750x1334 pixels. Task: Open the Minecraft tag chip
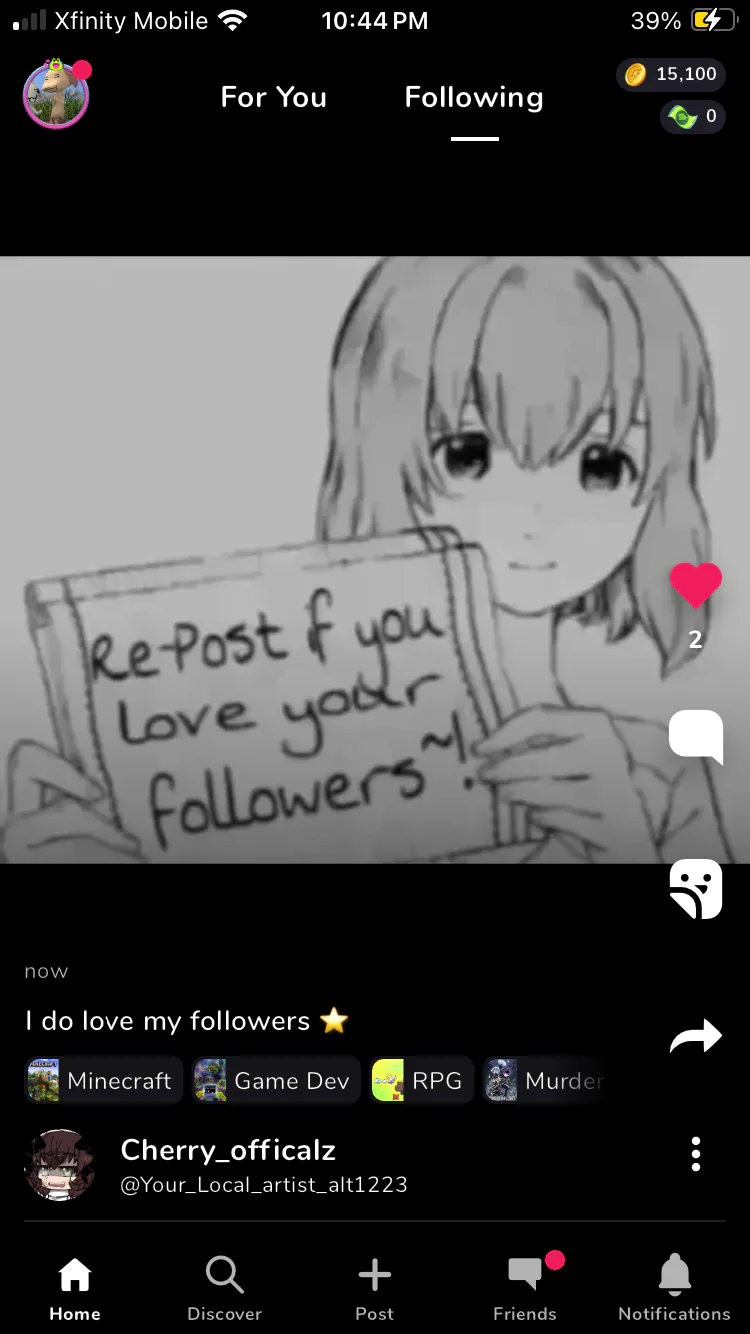tap(103, 1081)
